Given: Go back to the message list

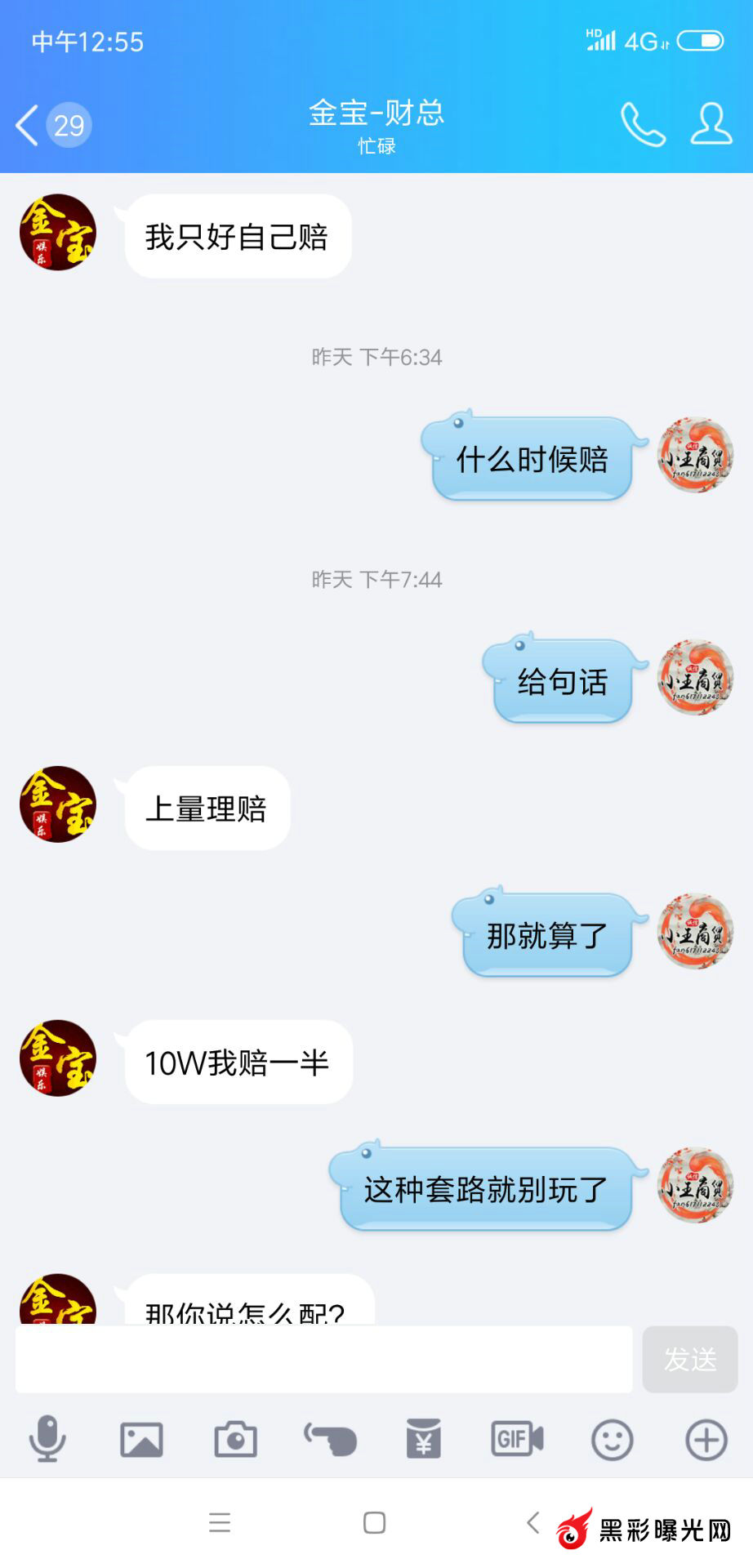Looking at the screenshot, I should (29, 126).
